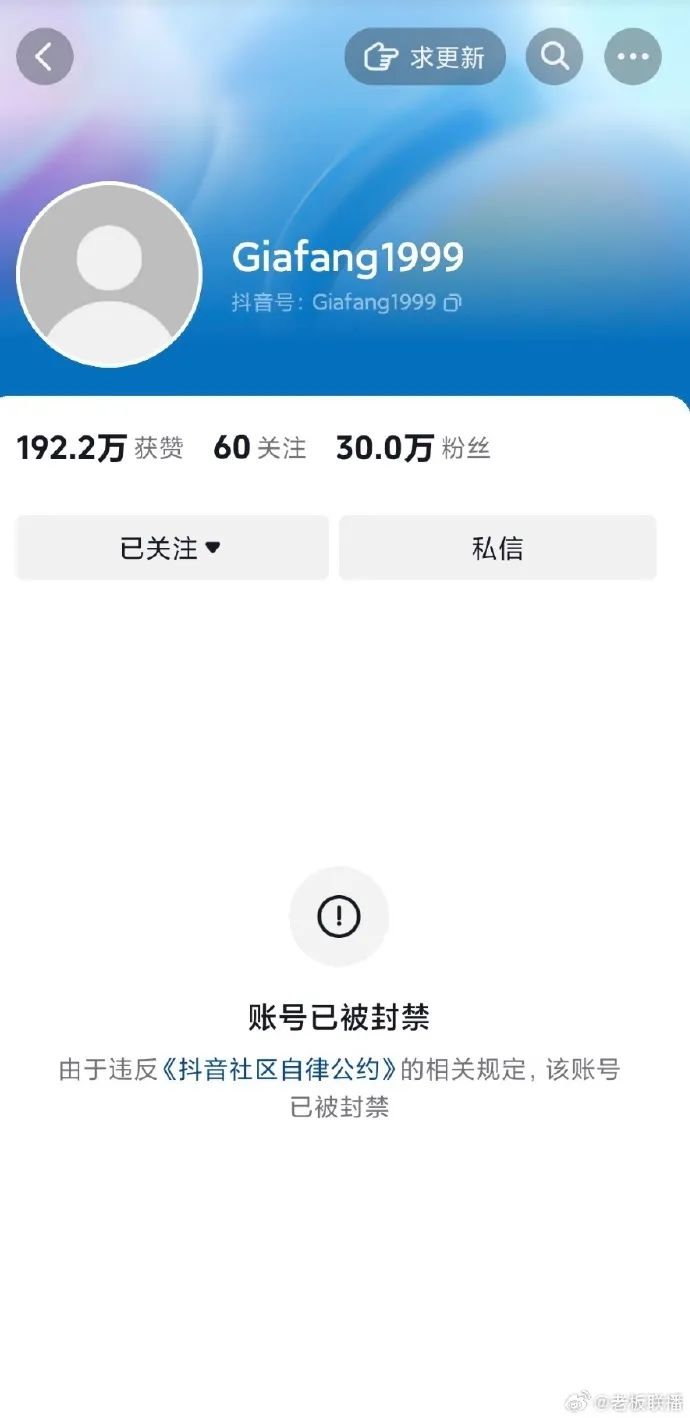This screenshot has width=690, height=1418.
Task: Copy the Douyin ID Giafang1999
Action: pos(453,302)
